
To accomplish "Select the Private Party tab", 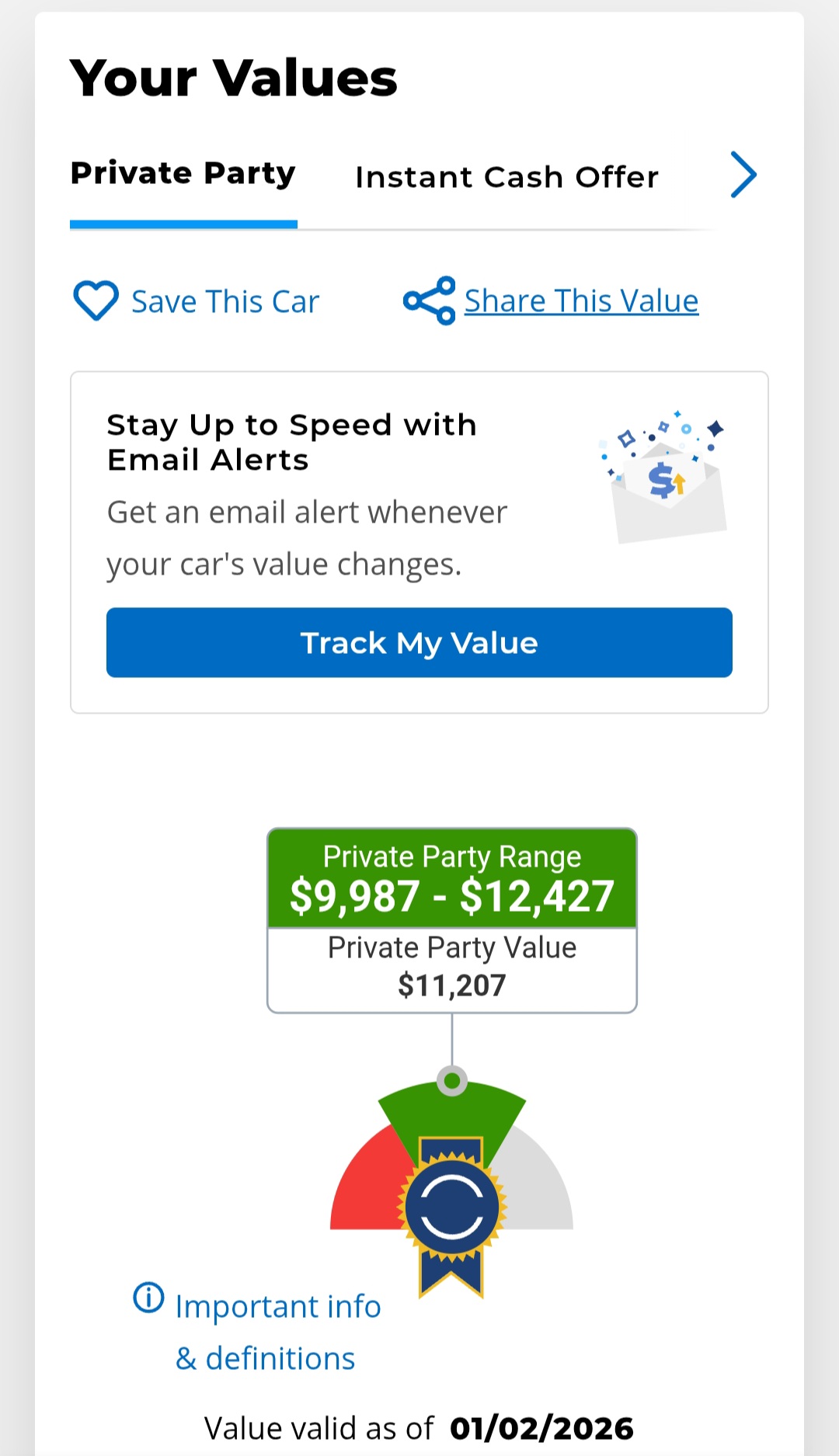I will 183,174.
